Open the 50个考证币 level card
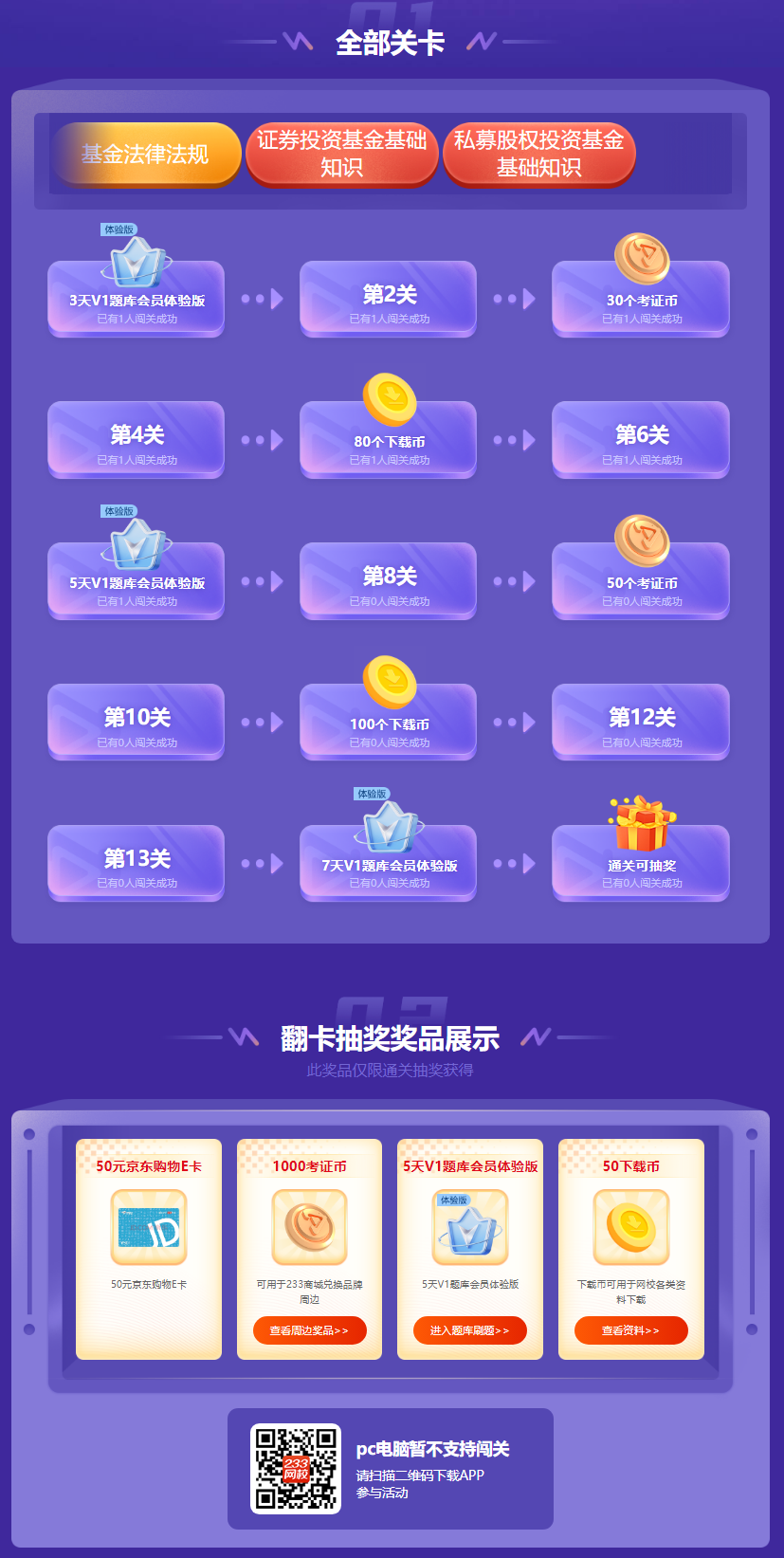 (641, 581)
